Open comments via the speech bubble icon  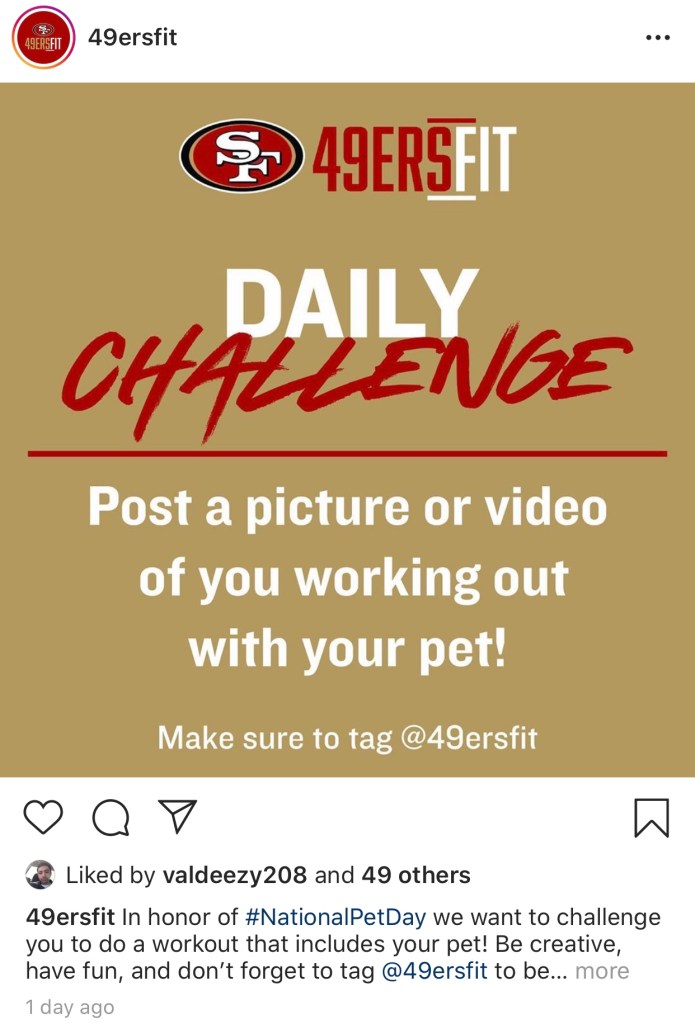110,817
